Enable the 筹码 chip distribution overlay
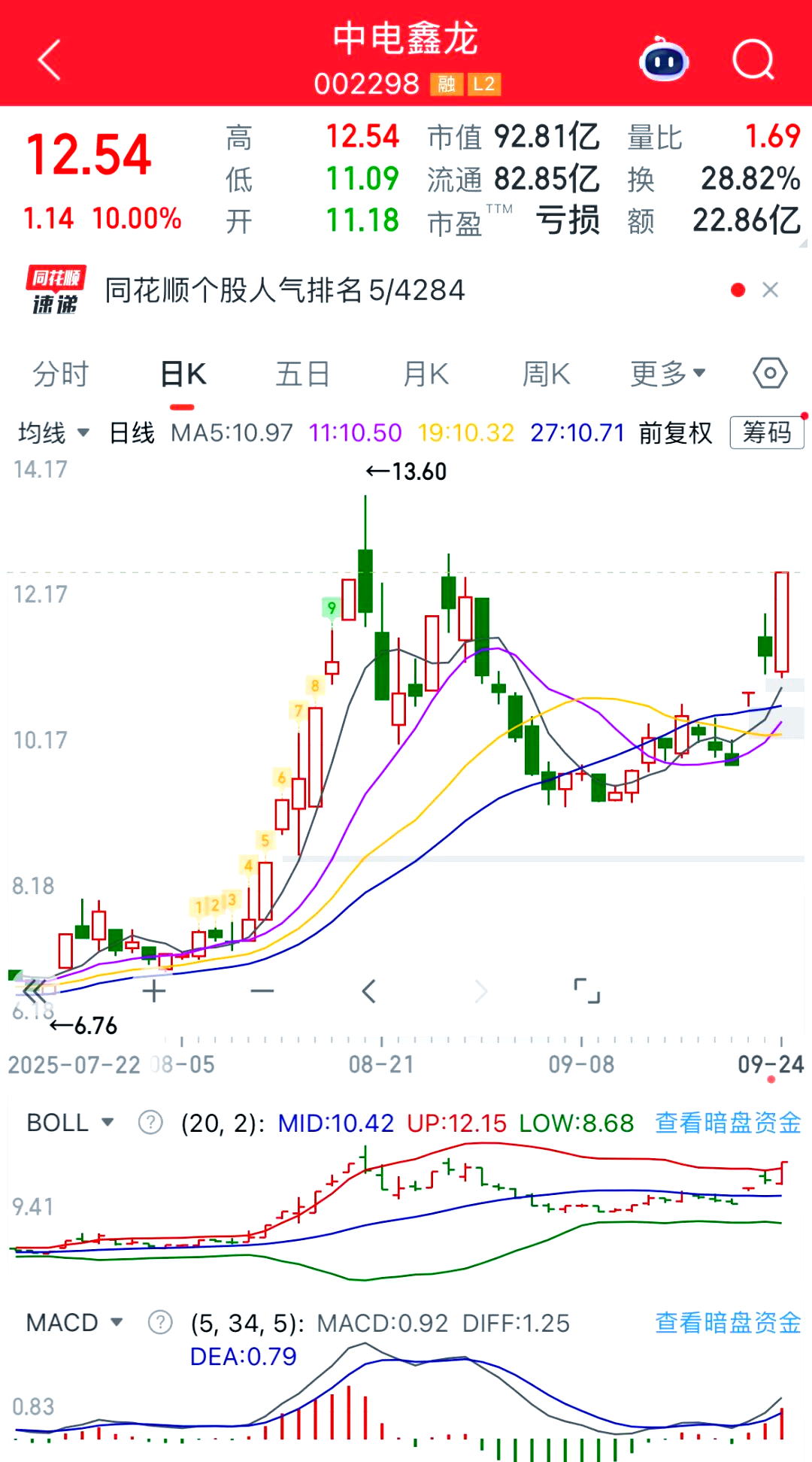This screenshot has width=812, height=1462. coord(766,433)
